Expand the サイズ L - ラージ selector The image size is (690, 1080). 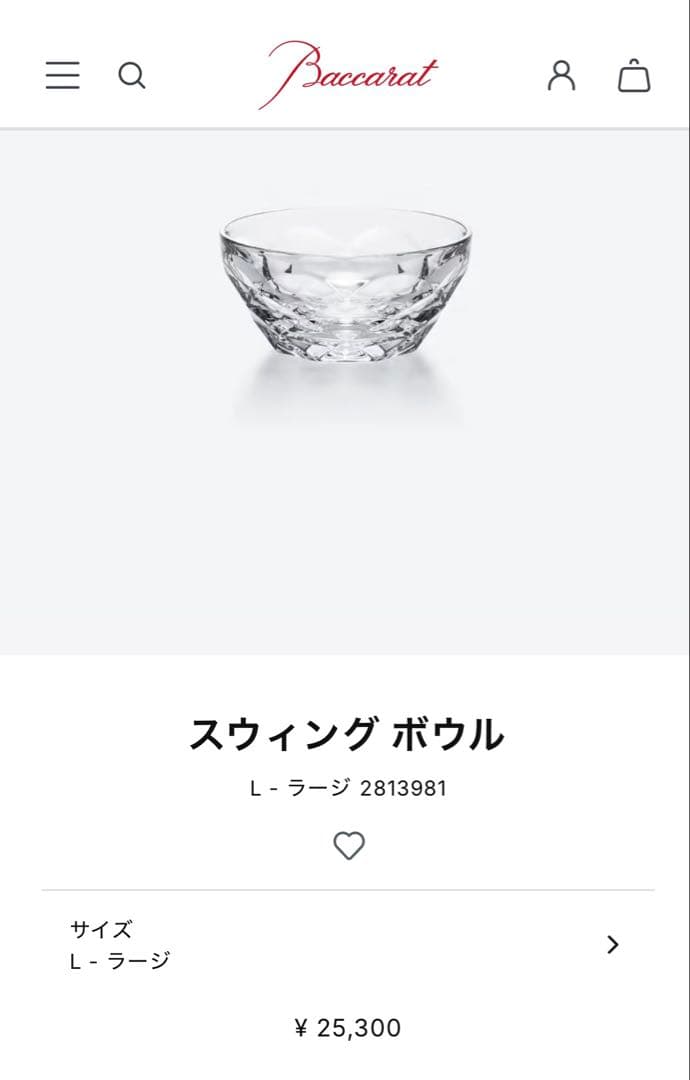[347, 944]
